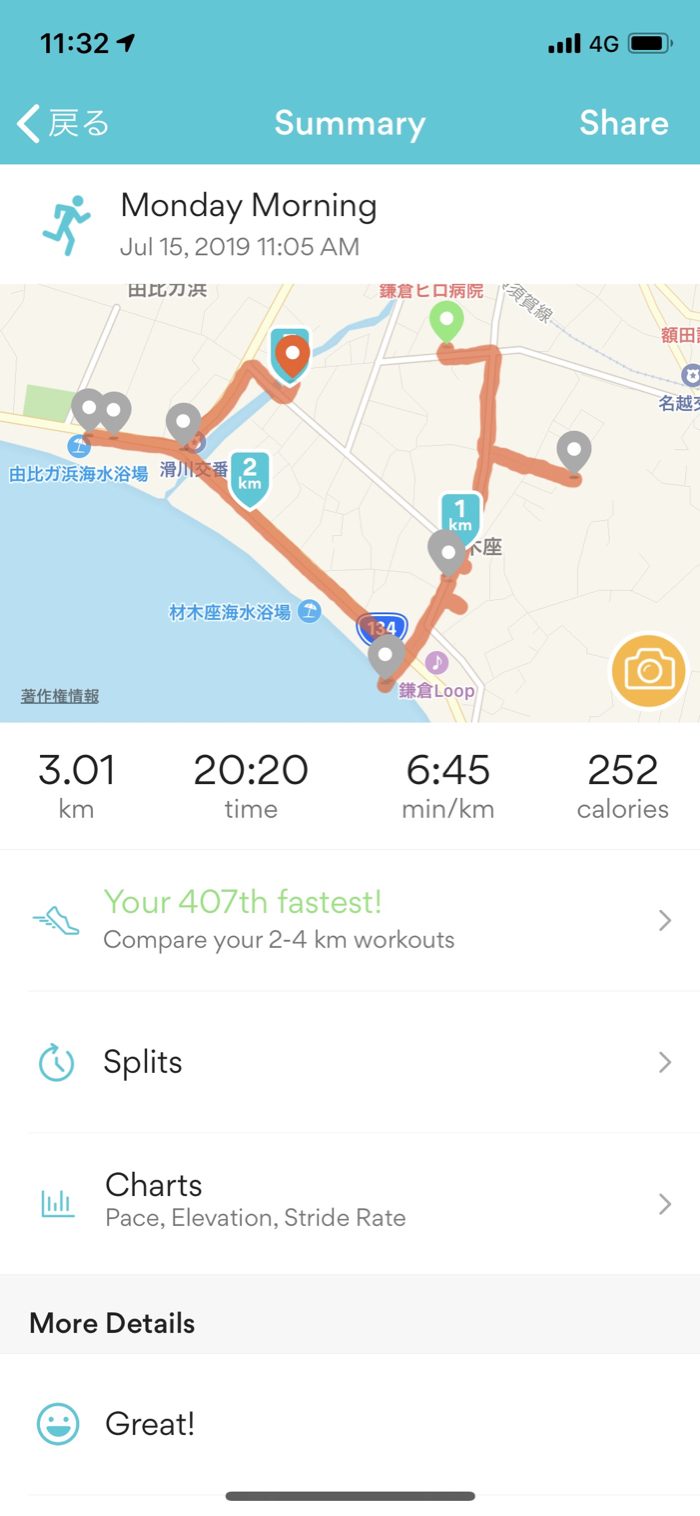The height and width of the screenshot is (1516, 700).
Task: Open the Splits details
Action: point(348,1062)
